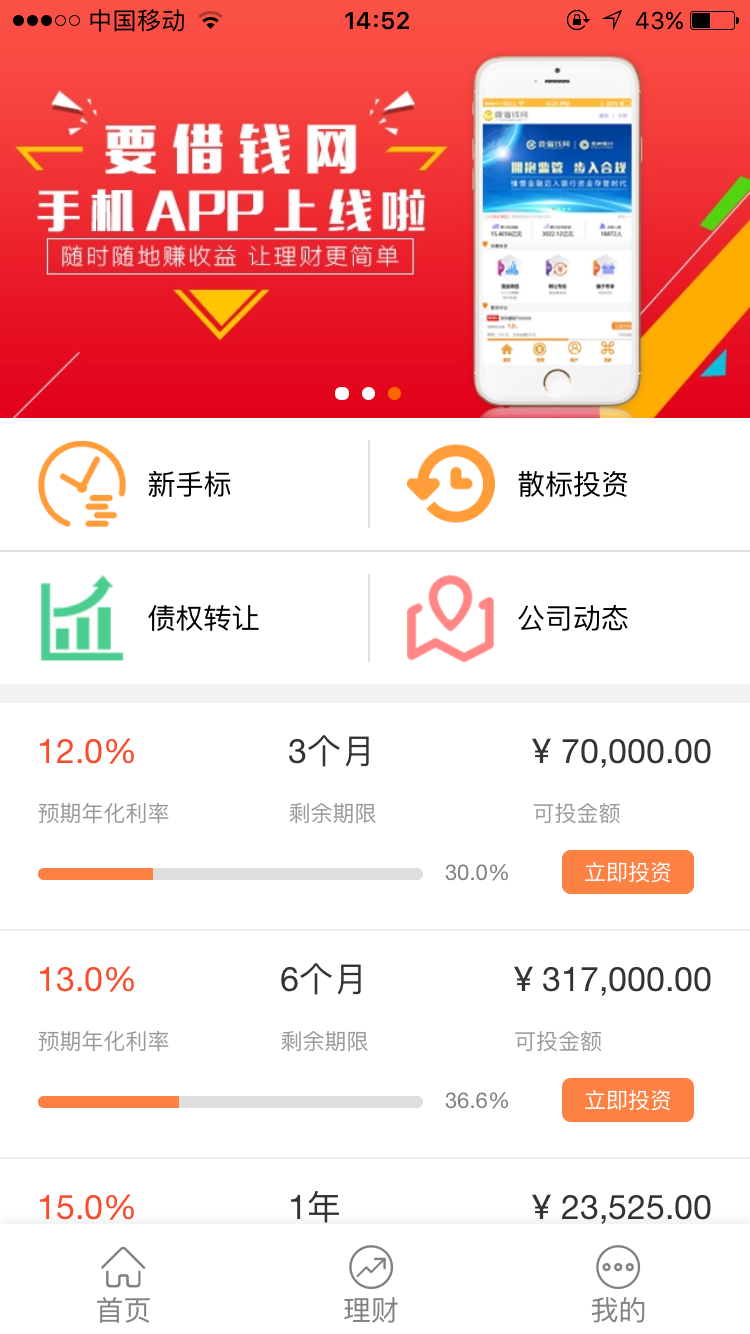750x1334 pixels.
Task: Switch to the 理财 tab
Action: click(x=371, y=1285)
